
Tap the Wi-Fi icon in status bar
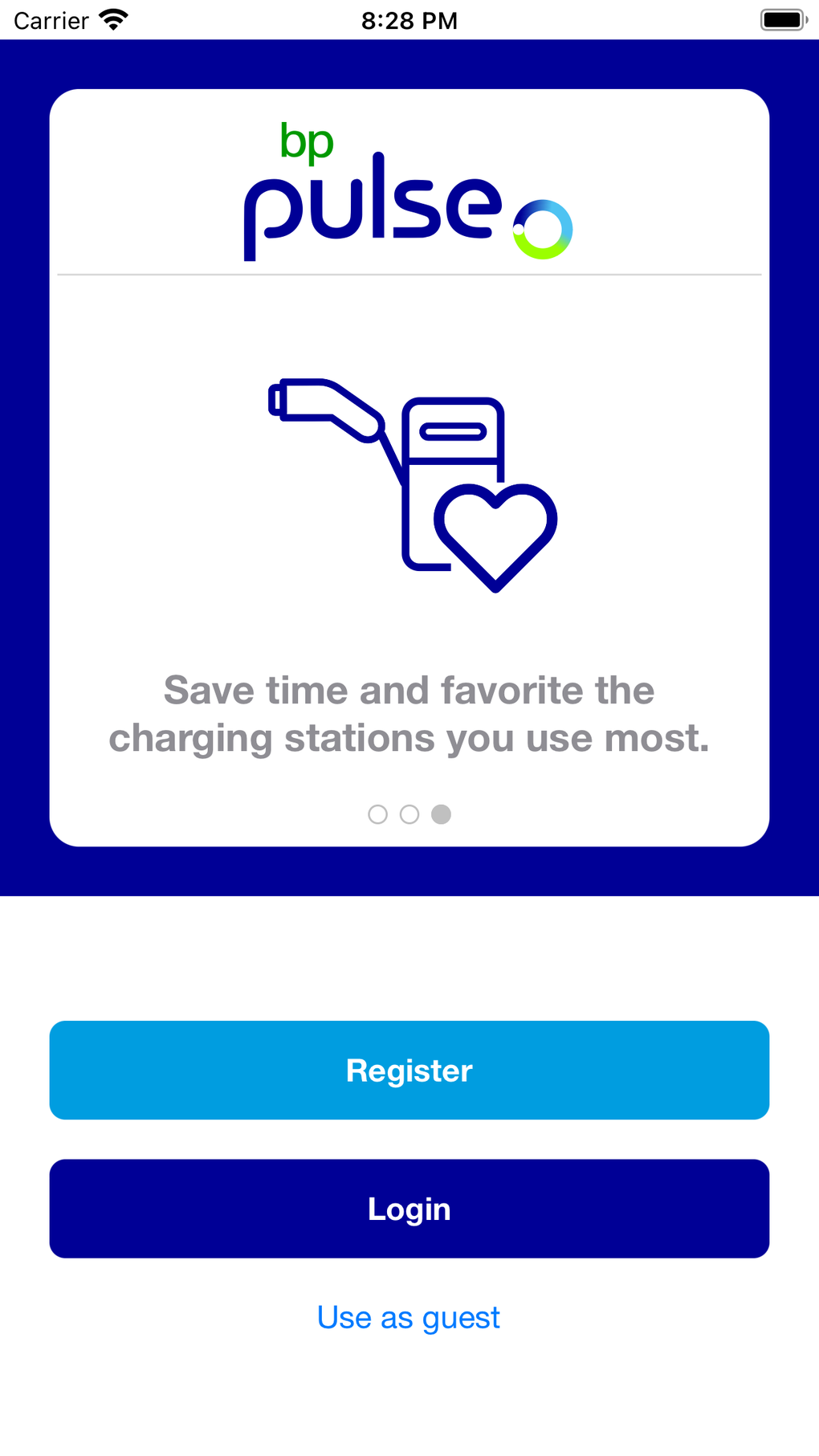[x=112, y=20]
